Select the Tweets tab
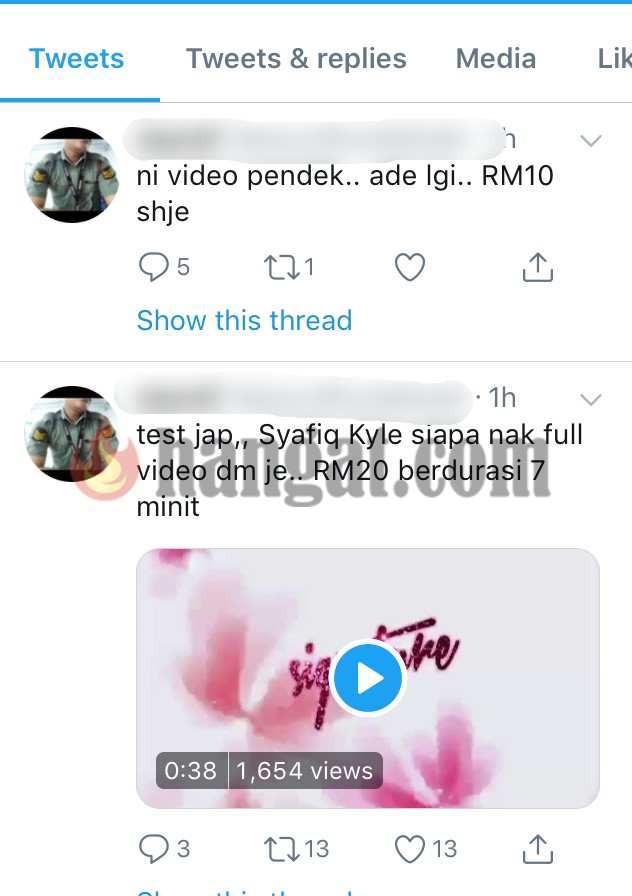Screen dimensions: 632x896 77,58
